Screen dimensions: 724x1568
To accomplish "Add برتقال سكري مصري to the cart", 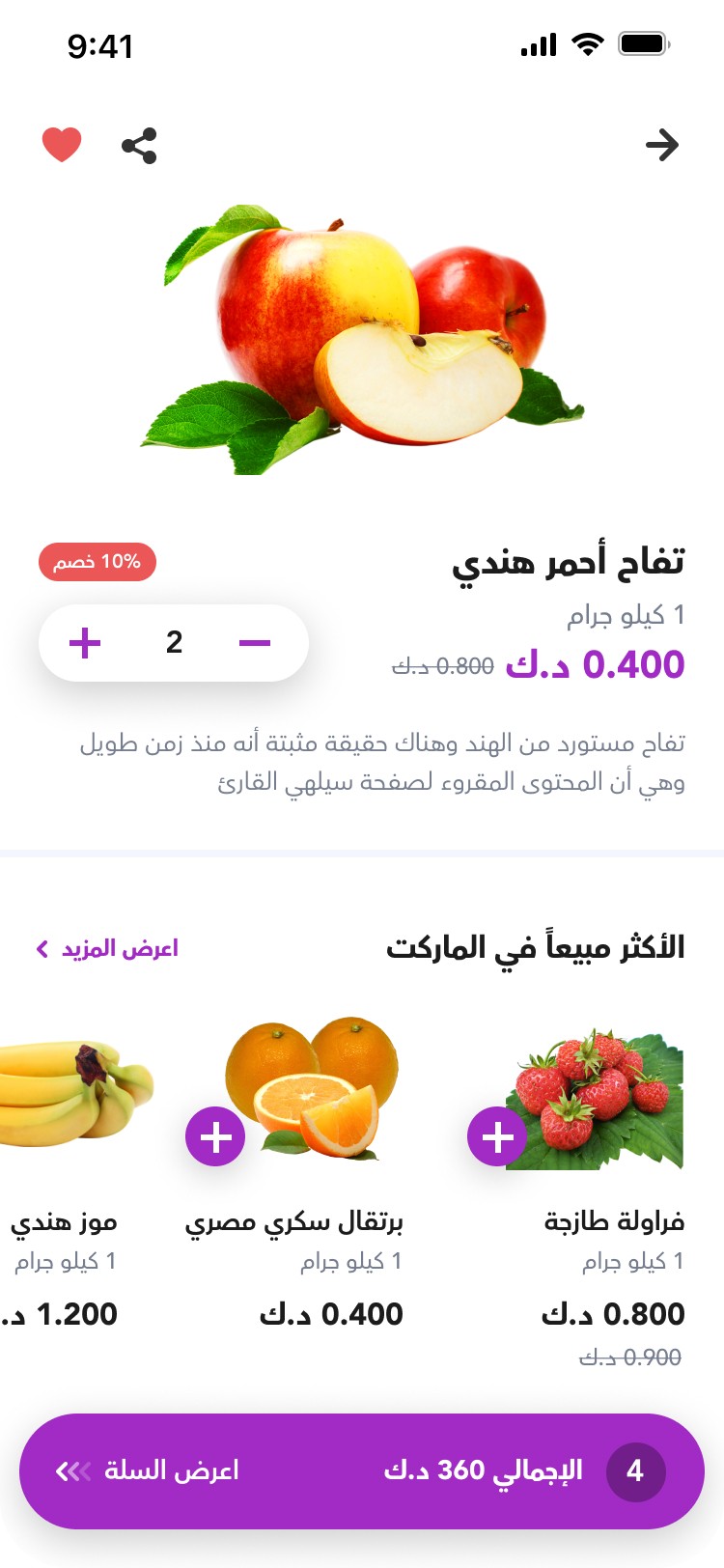I will (215, 1137).
